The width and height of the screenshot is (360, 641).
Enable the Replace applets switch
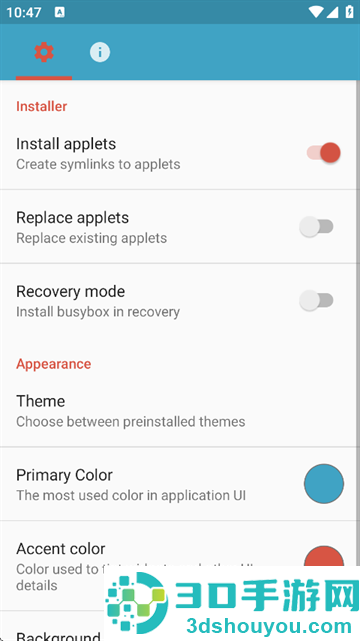pyautogui.click(x=316, y=226)
